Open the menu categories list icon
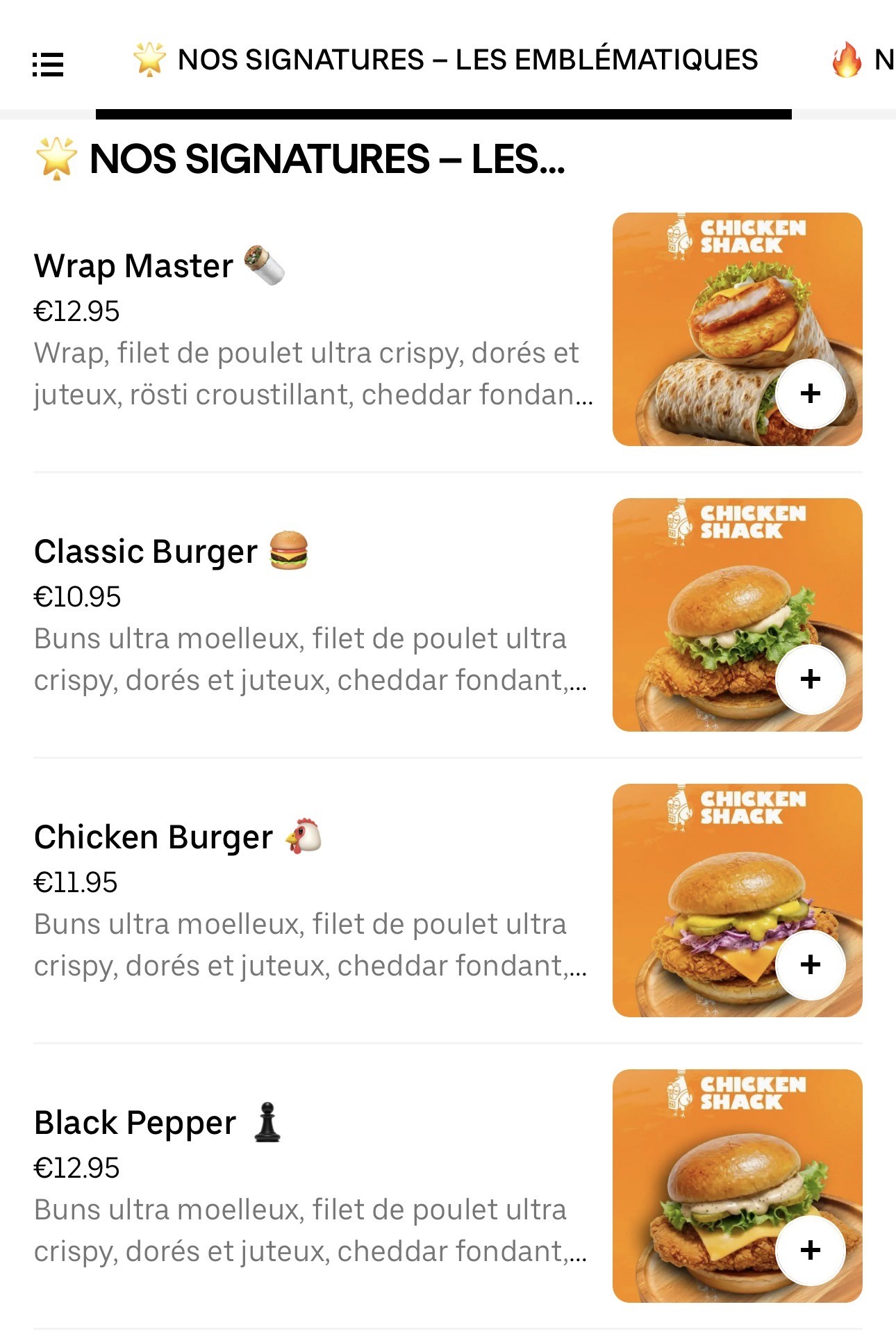The height and width of the screenshot is (1341, 896). (48, 65)
